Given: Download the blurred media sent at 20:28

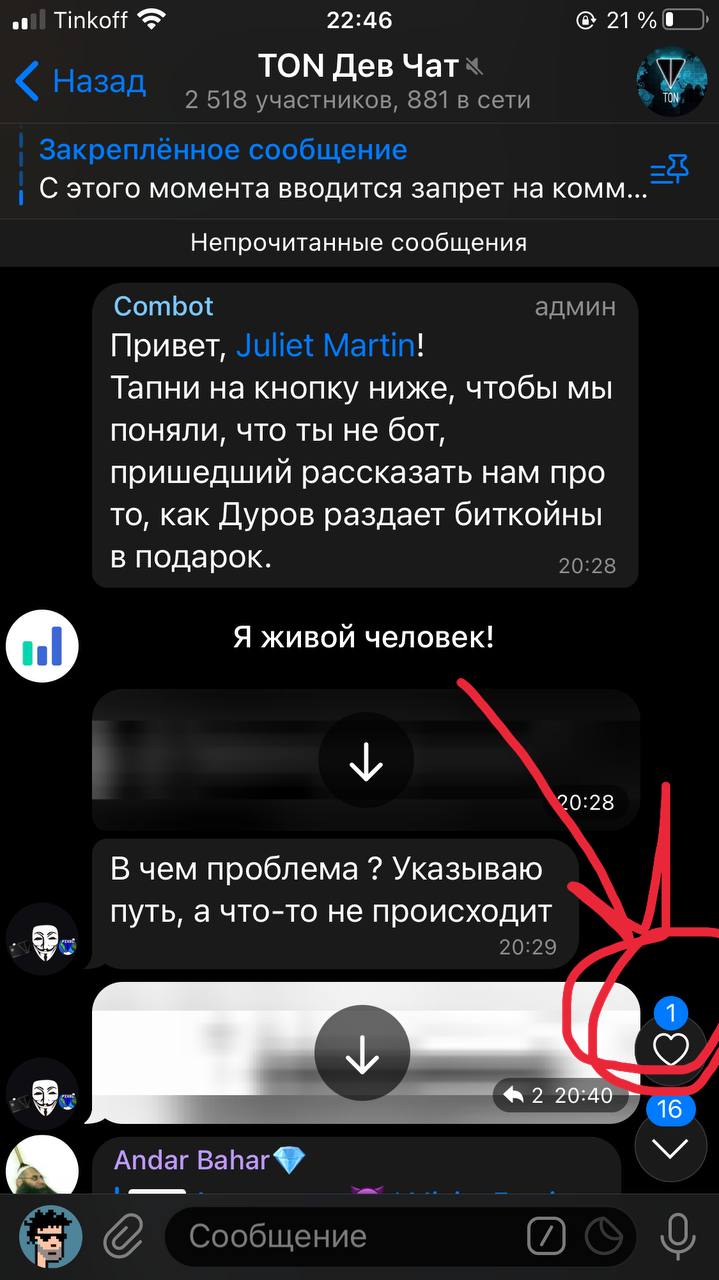Looking at the screenshot, I should coord(365,761).
